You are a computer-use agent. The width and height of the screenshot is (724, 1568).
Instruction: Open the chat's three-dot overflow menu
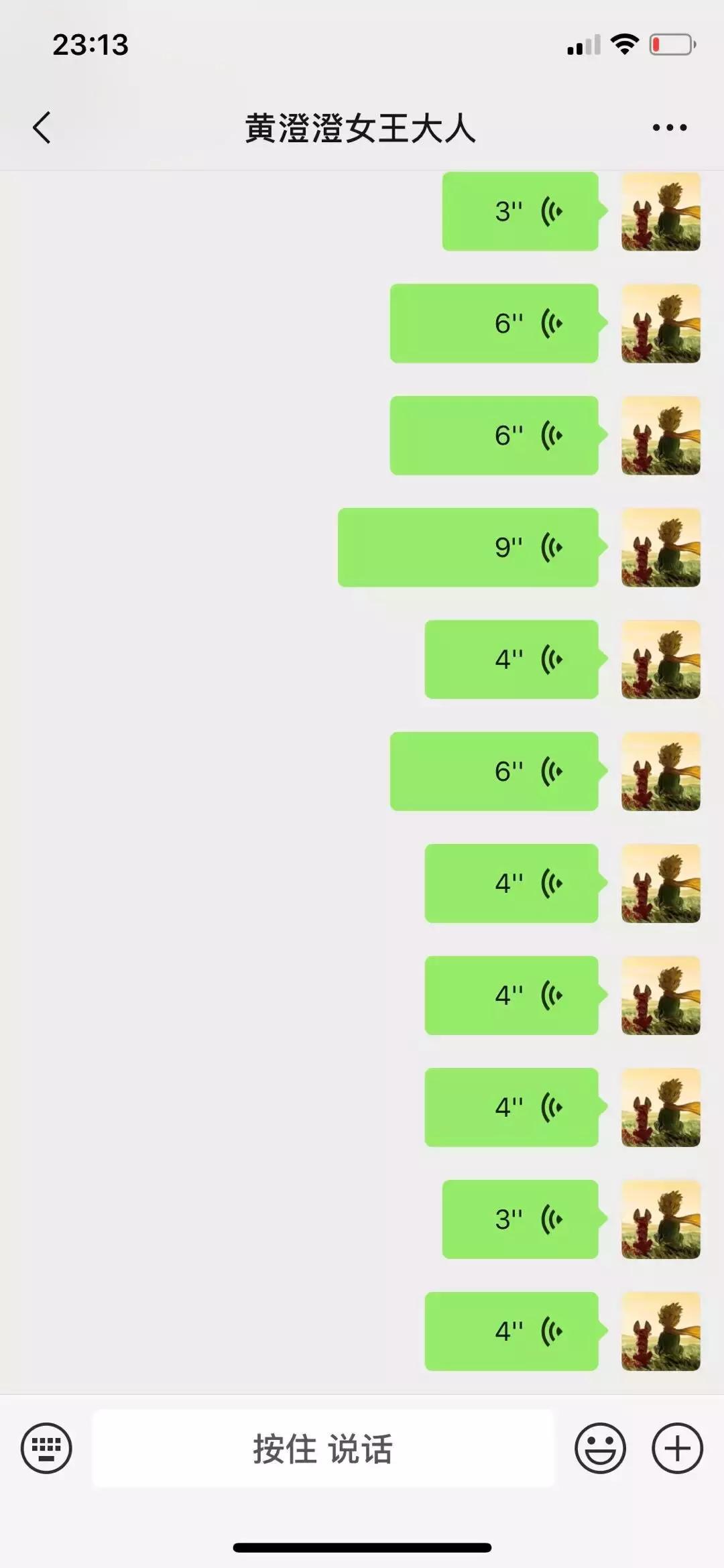point(669,127)
